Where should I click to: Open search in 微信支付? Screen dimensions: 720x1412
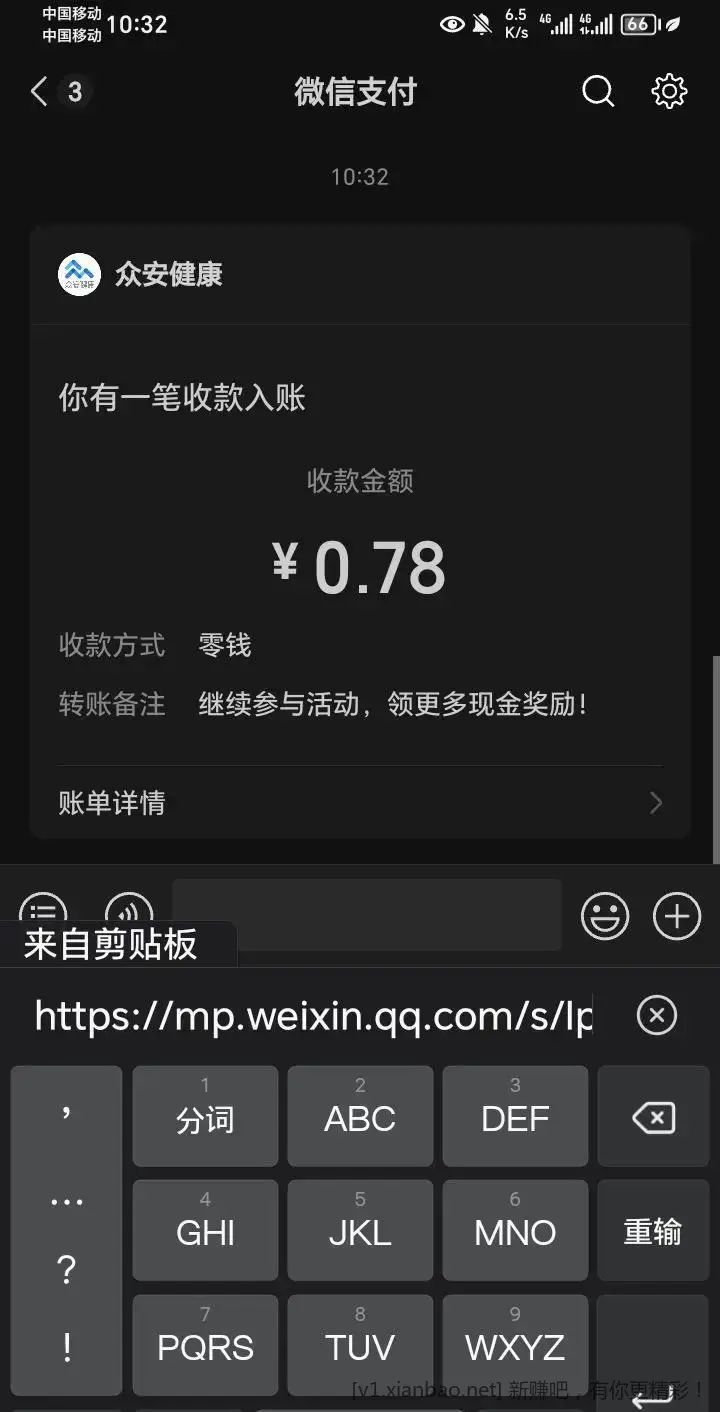click(598, 92)
